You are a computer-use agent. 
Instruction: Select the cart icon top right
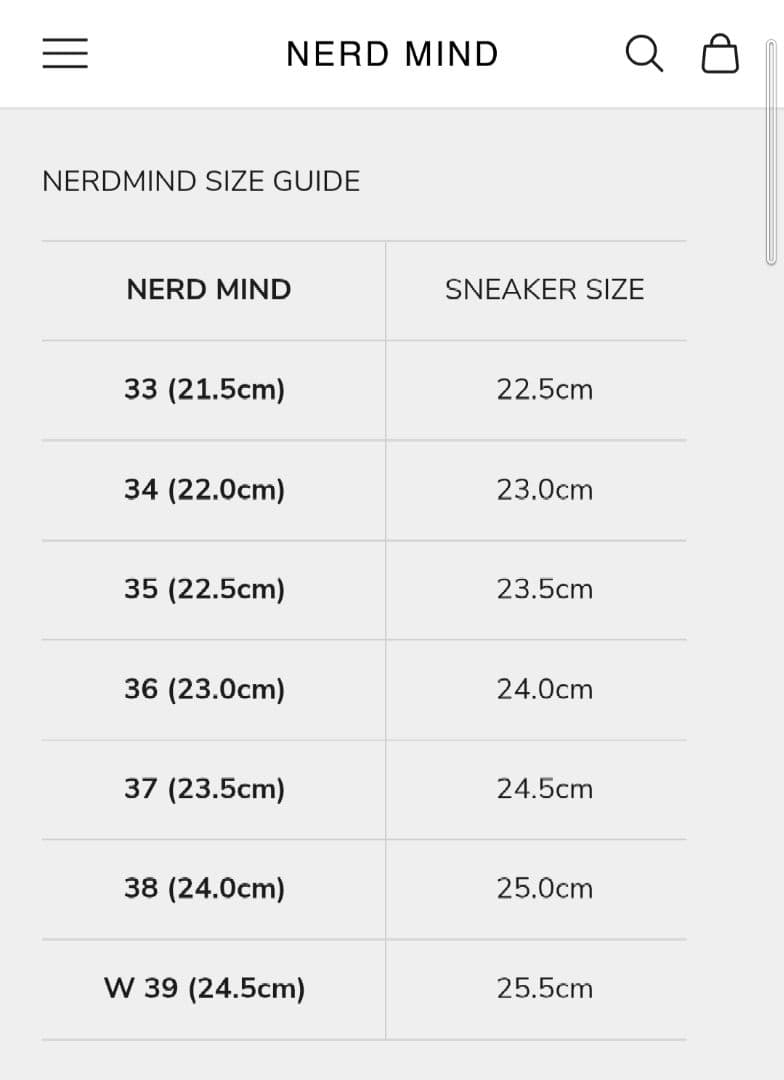[720, 54]
